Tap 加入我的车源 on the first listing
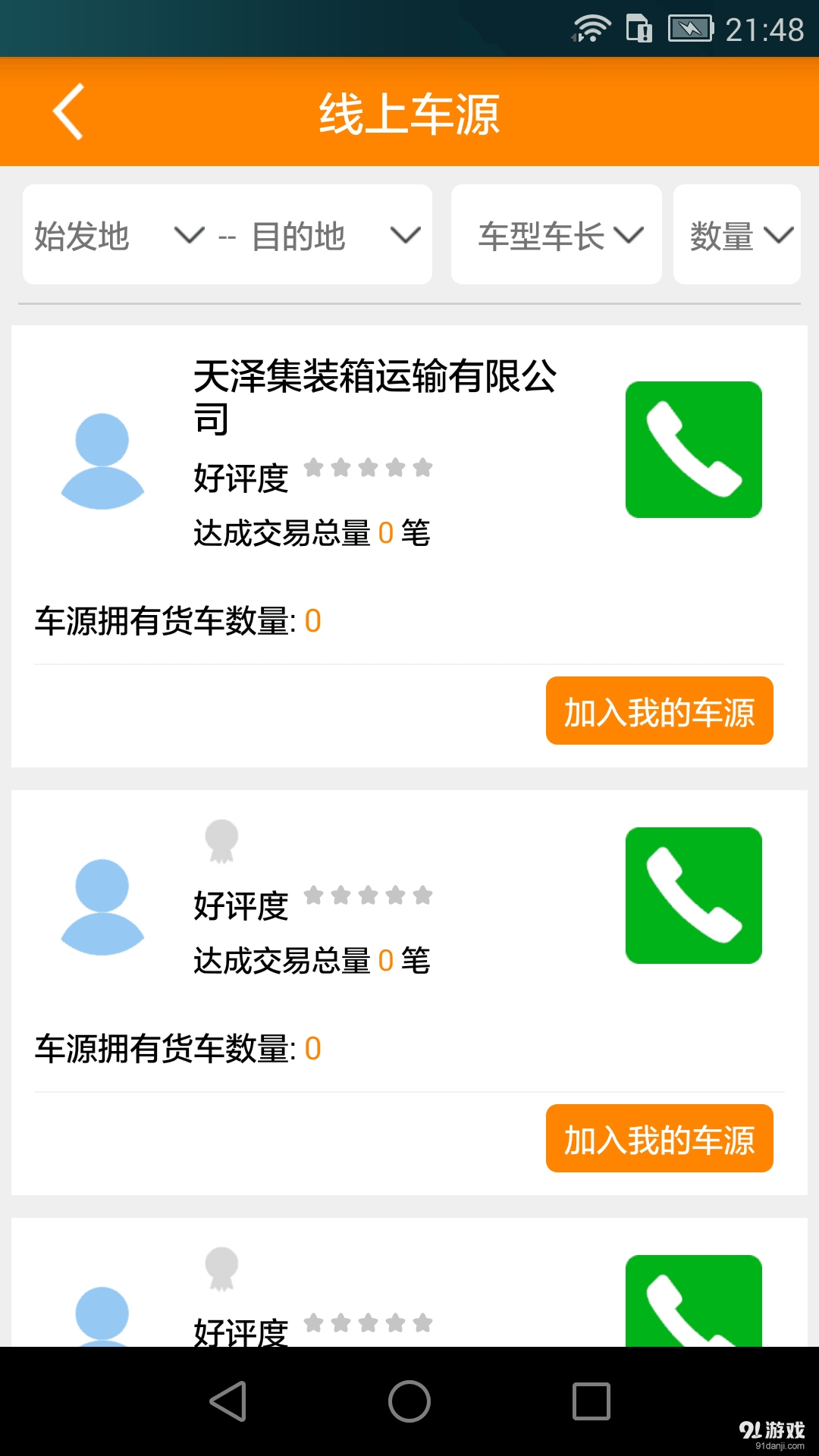This screenshot has width=819, height=1456. [658, 711]
